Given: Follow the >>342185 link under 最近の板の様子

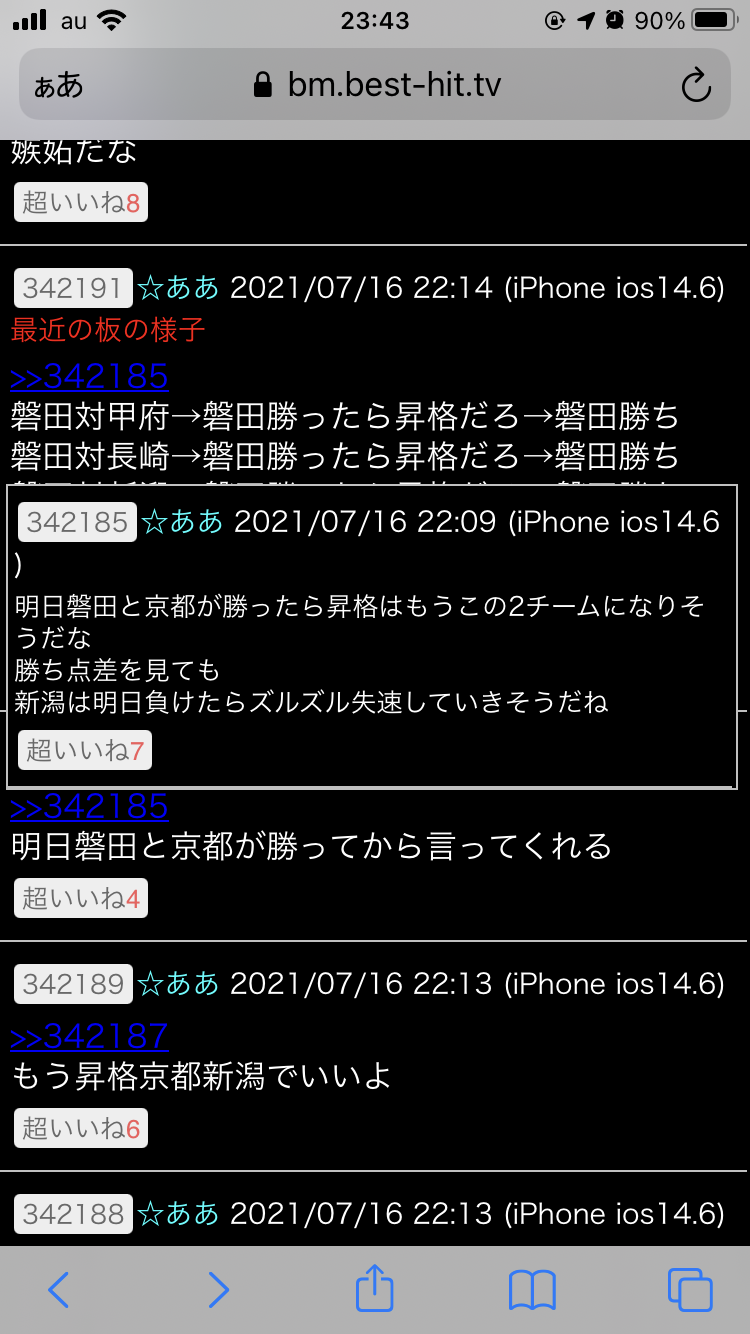Looking at the screenshot, I should (x=90, y=376).
